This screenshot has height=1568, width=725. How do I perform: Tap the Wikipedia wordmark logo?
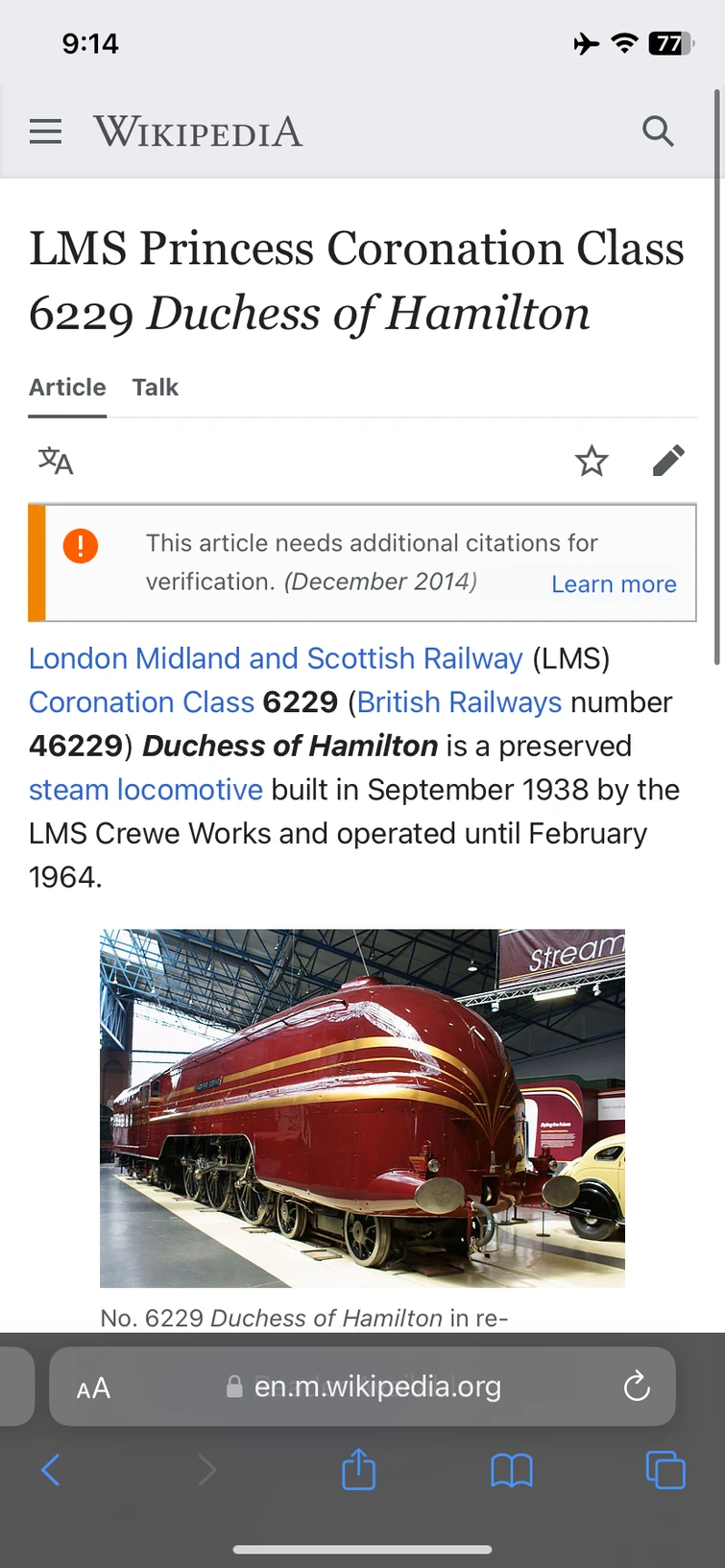coord(196,131)
